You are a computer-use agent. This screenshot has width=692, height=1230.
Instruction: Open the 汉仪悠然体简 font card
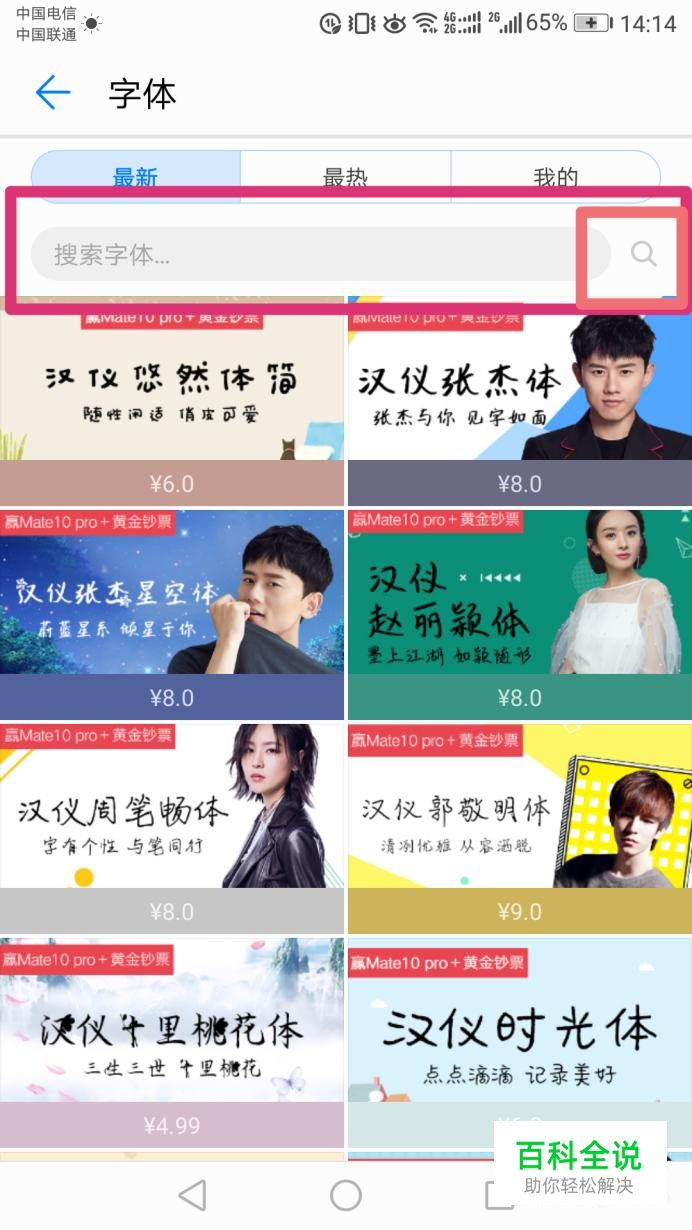tap(172, 402)
